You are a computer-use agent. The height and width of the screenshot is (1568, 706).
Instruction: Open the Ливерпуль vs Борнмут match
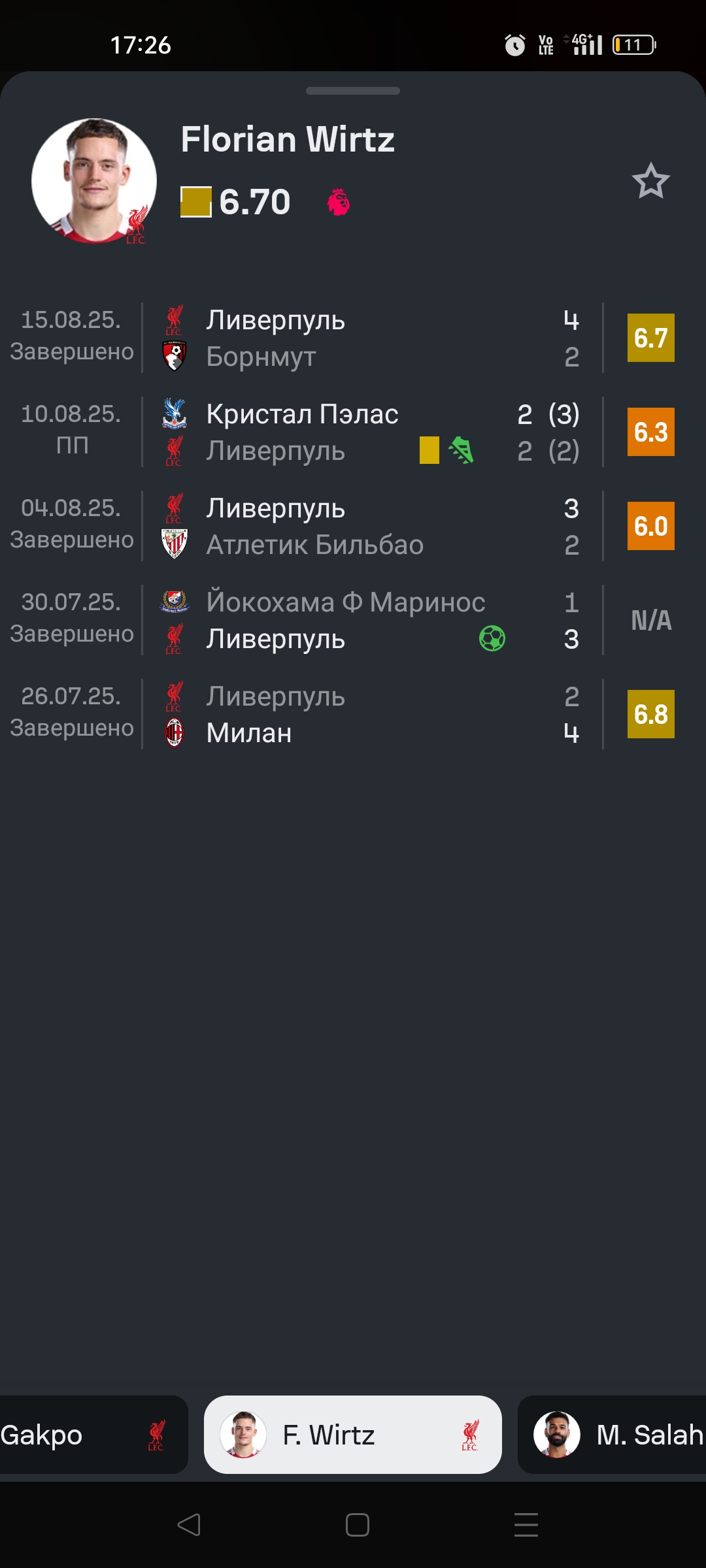[x=353, y=338]
